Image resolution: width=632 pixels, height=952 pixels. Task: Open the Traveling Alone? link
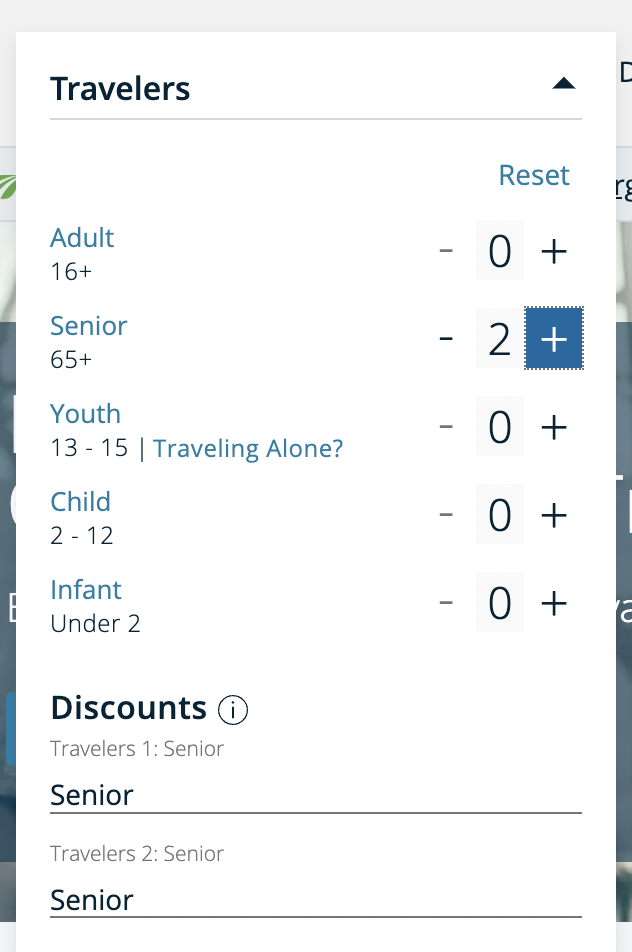(x=248, y=448)
